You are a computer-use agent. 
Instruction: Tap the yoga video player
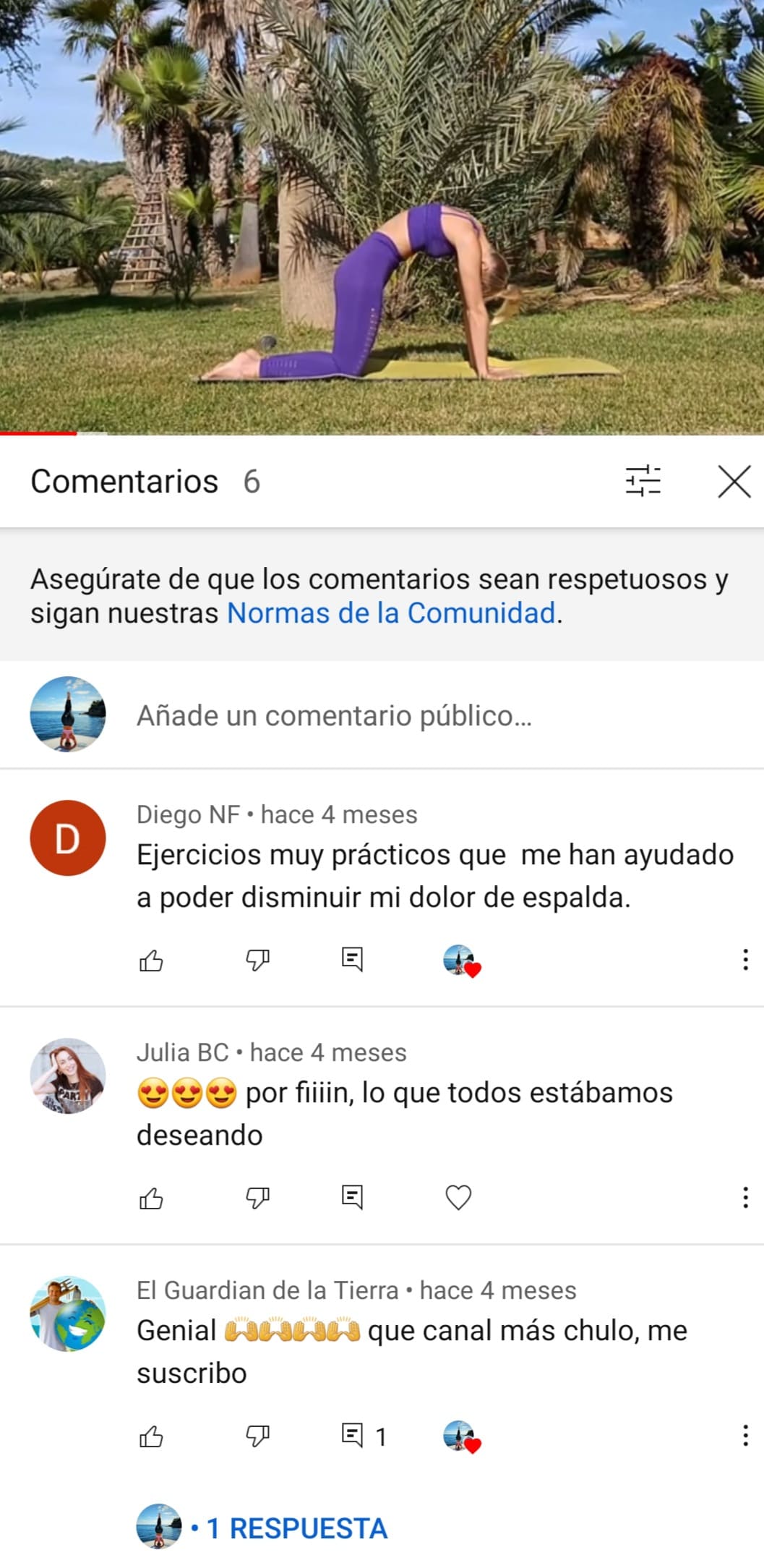click(x=382, y=217)
